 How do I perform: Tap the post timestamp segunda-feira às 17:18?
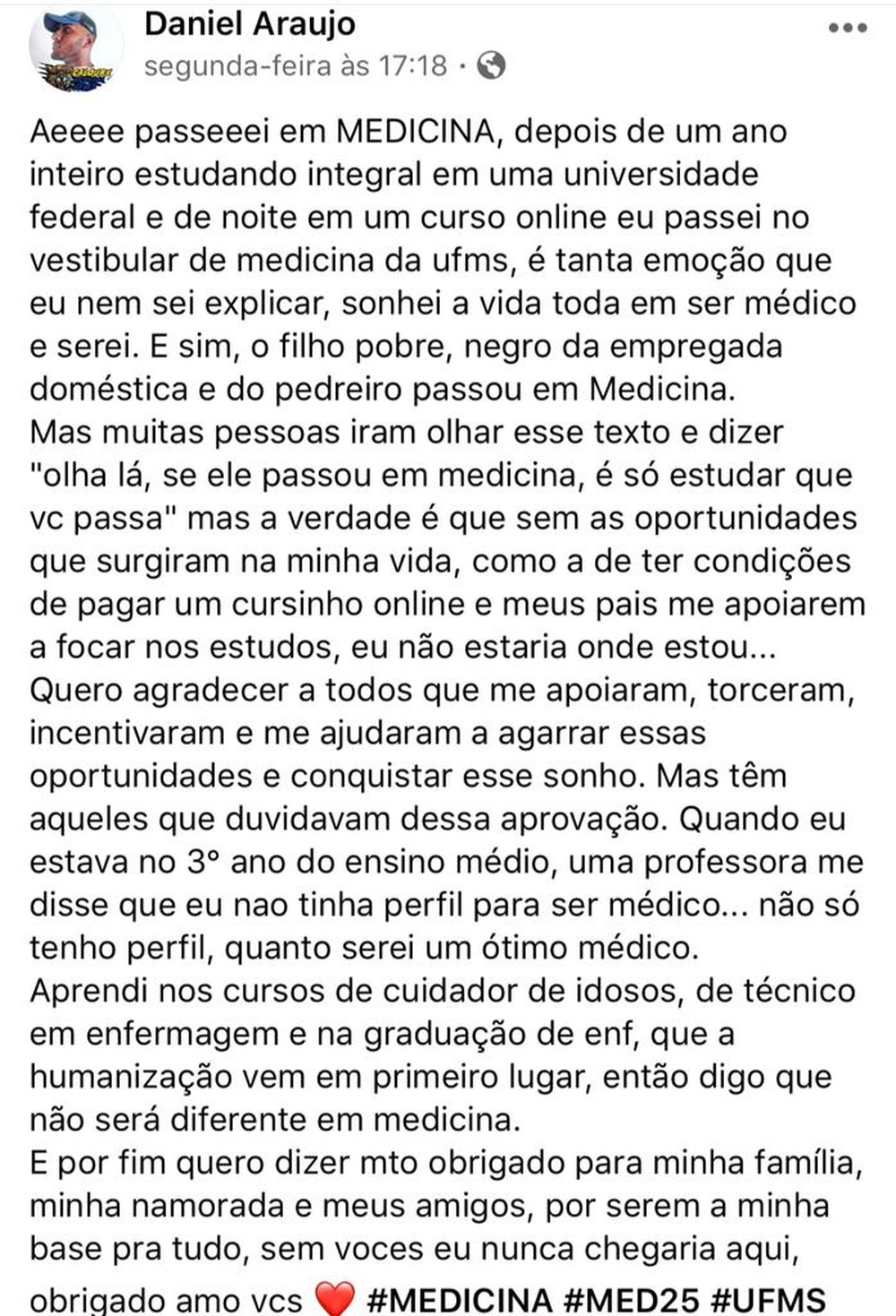(295, 65)
